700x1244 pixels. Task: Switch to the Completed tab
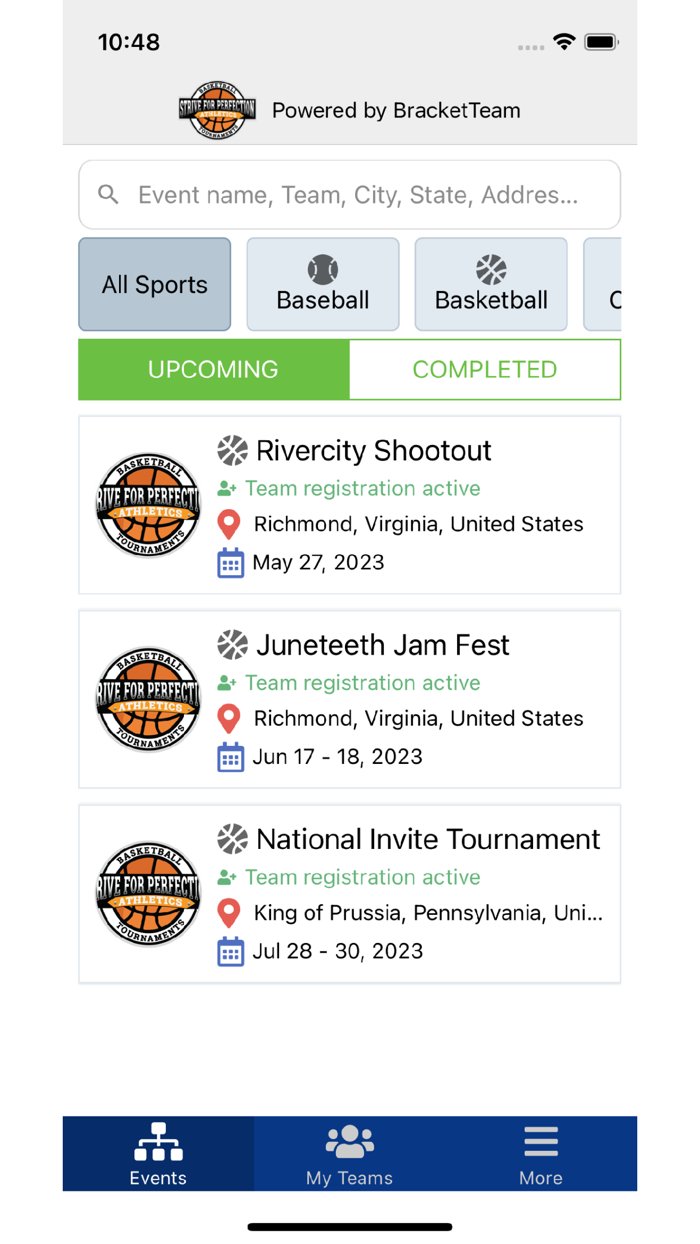(x=485, y=369)
